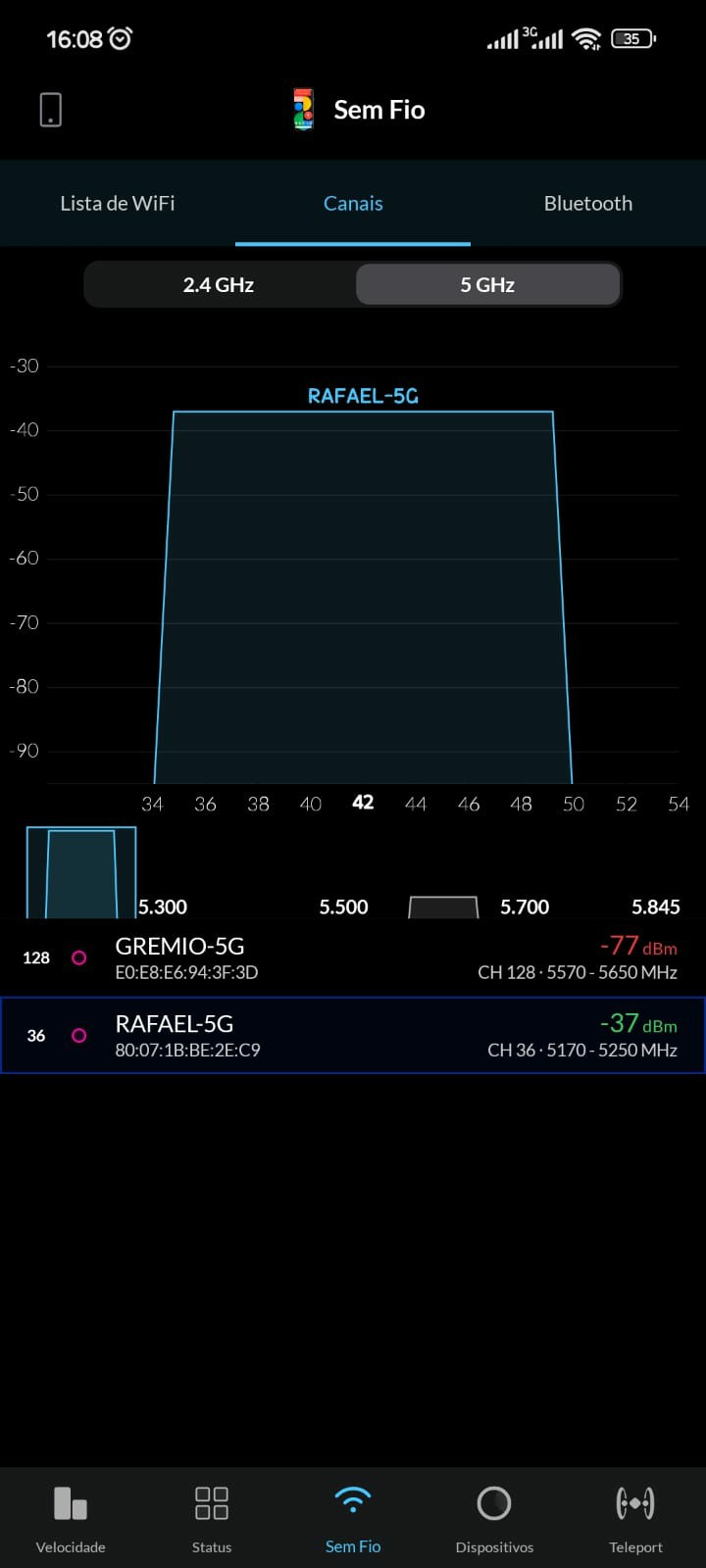Open the device icon in the header
The width and height of the screenshot is (706, 1568).
click(x=51, y=110)
